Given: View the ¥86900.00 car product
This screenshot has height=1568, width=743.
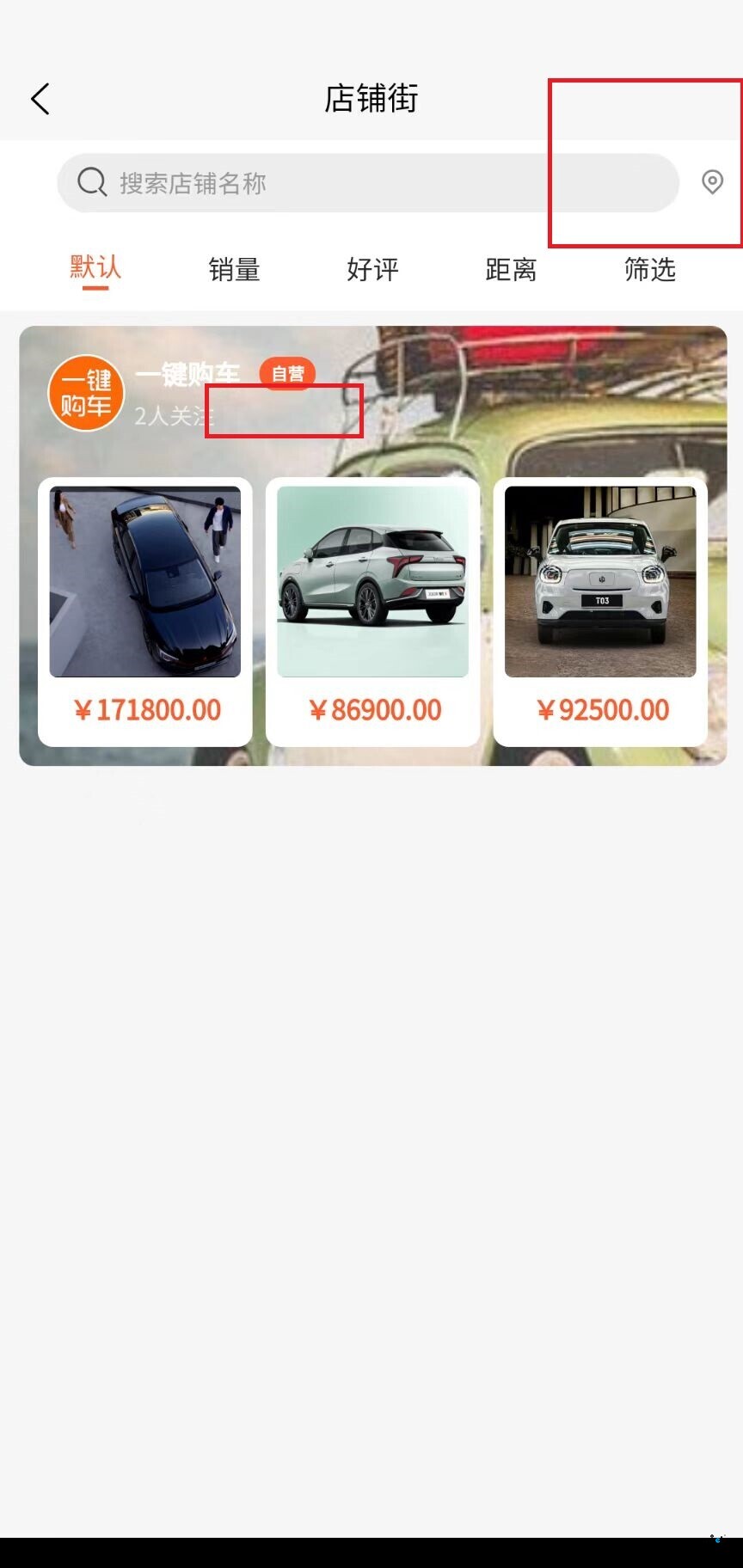Looking at the screenshot, I should point(372,610).
